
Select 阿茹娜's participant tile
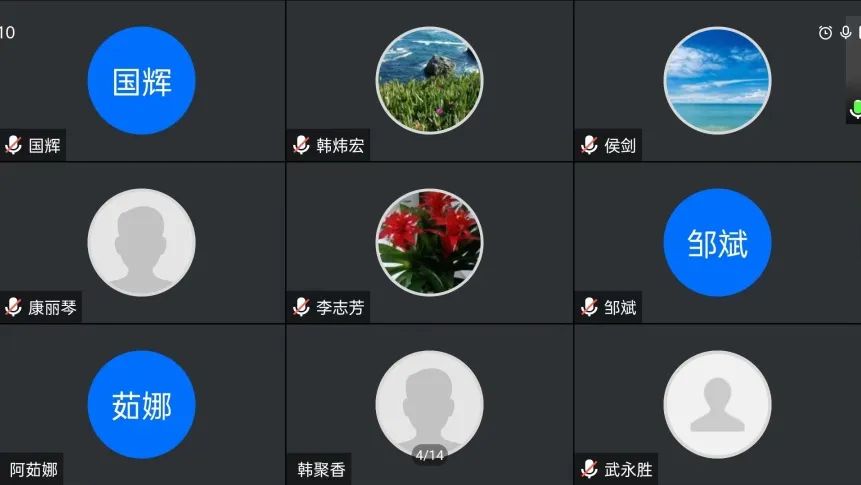click(x=142, y=405)
